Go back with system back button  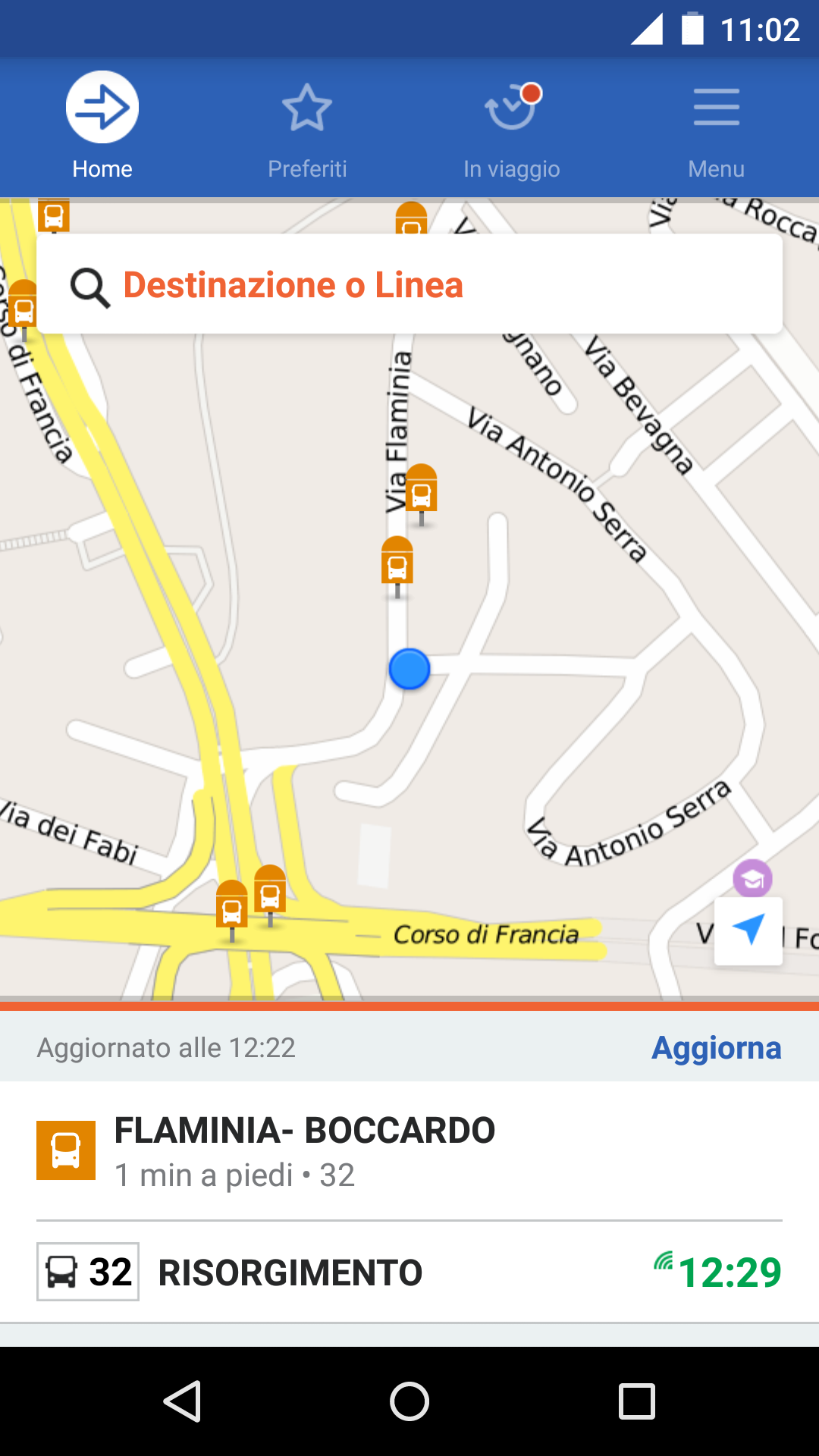[182, 1401]
